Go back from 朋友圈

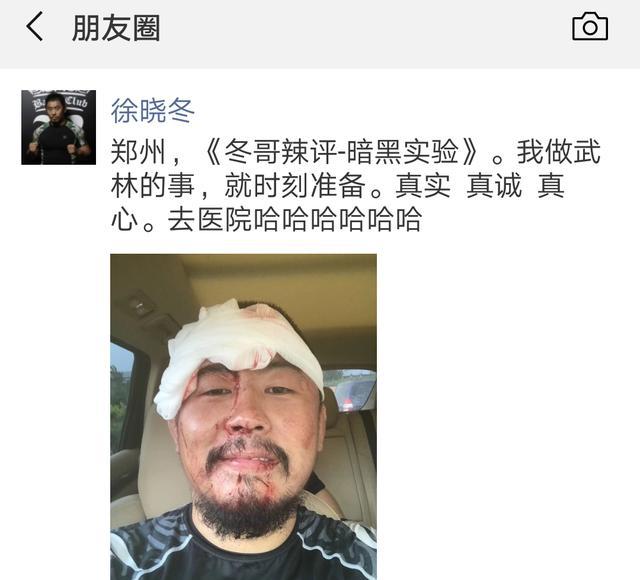(x=35, y=27)
